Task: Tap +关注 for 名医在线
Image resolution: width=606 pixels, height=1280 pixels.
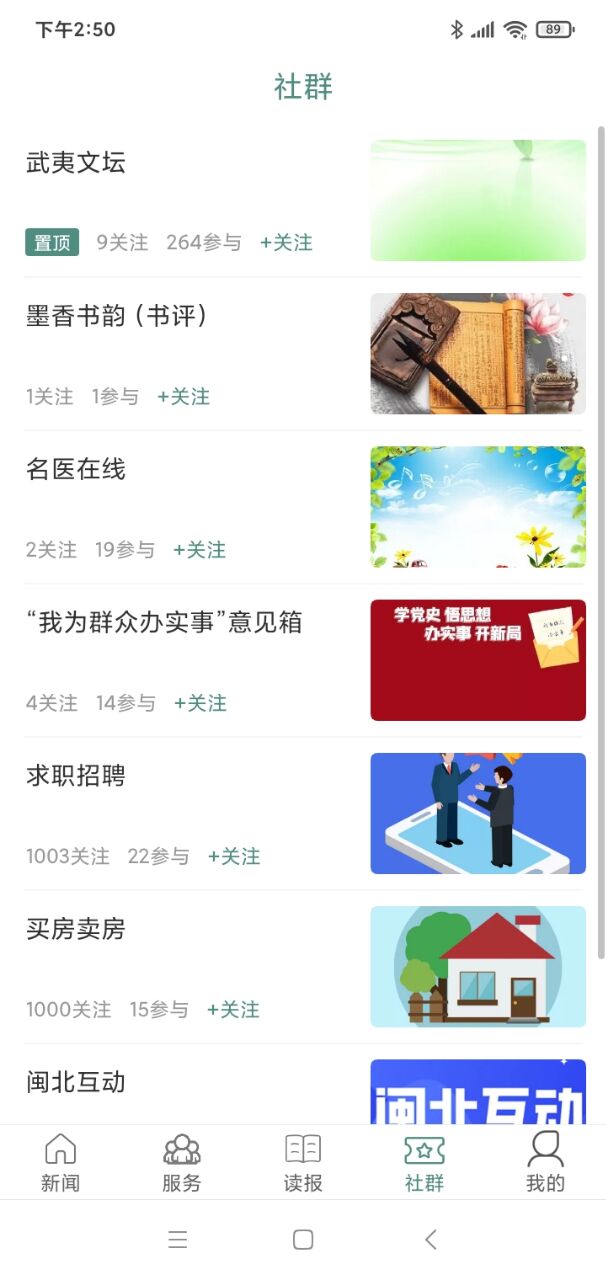Action: pyautogui.click(x=199, y=550)
